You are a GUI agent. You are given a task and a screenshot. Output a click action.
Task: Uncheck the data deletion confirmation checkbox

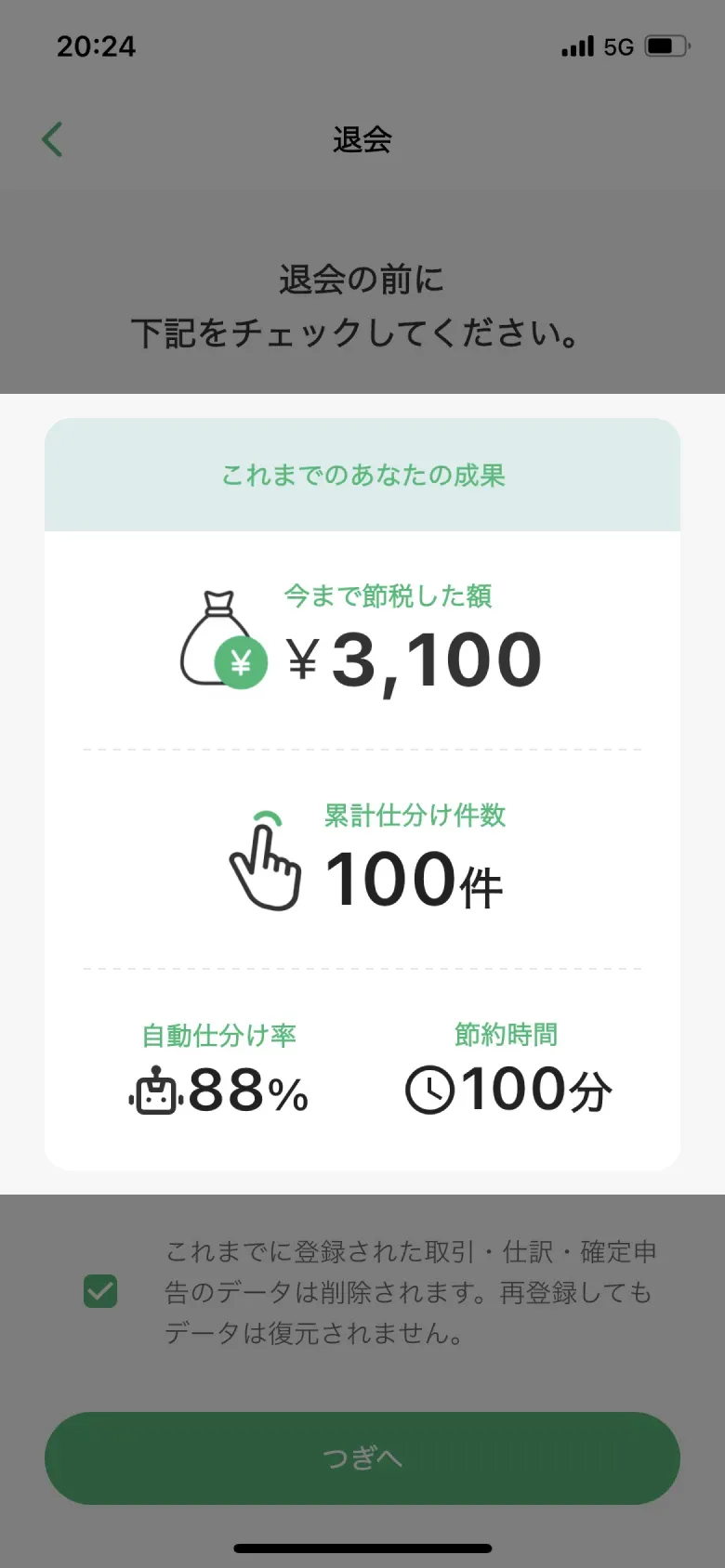pyautogui.click(x=99, y=1291)
